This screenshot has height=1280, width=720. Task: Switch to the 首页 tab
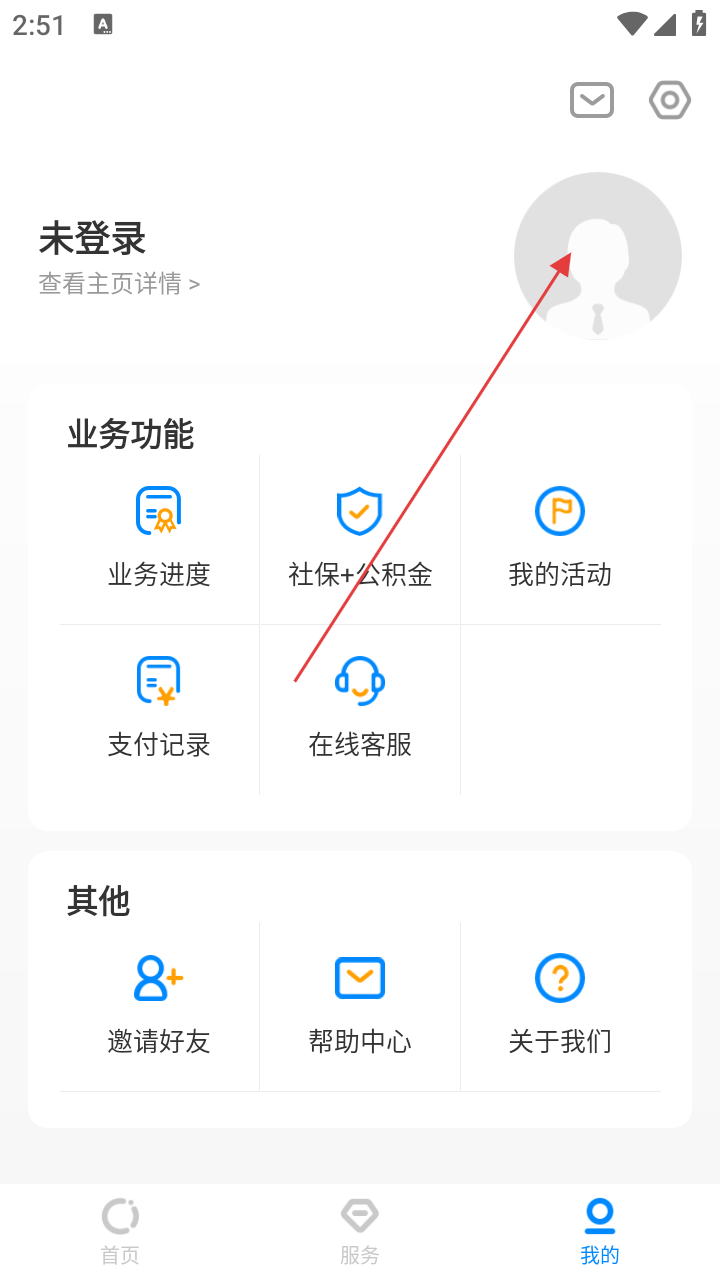tap(120, 1232)
